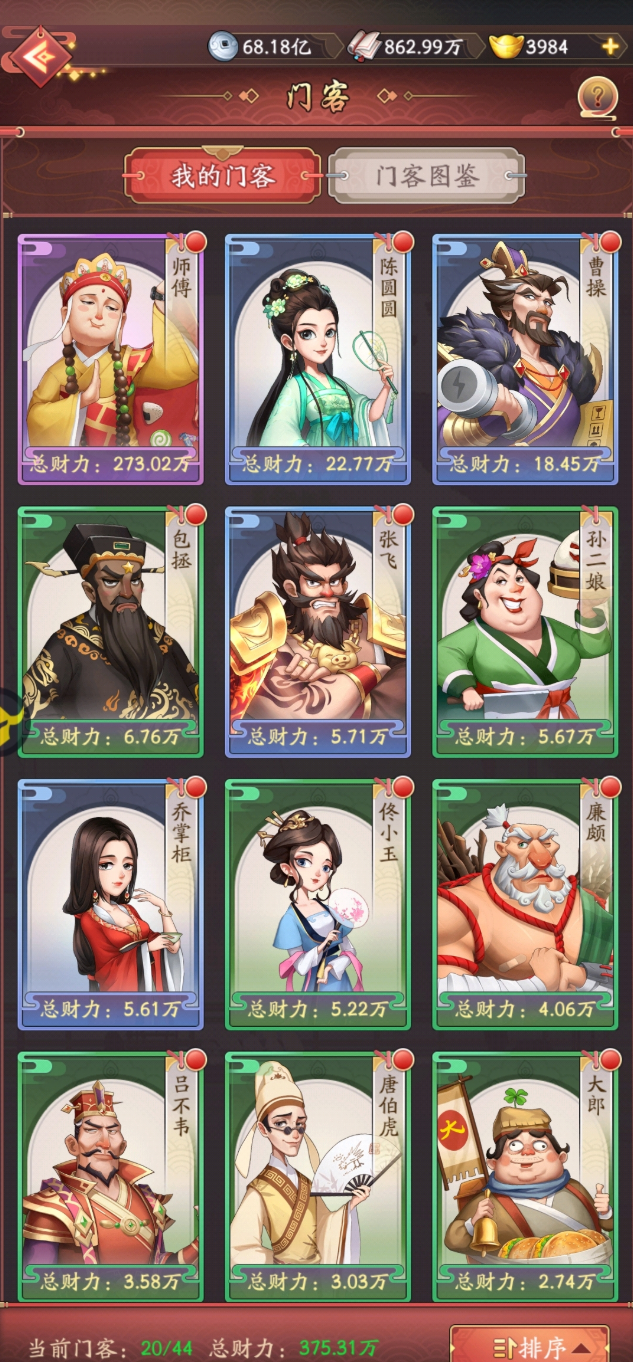Screen dimensions: 633x1362
Task: Tap the 排序 sort button
Action: [530, 1345]
